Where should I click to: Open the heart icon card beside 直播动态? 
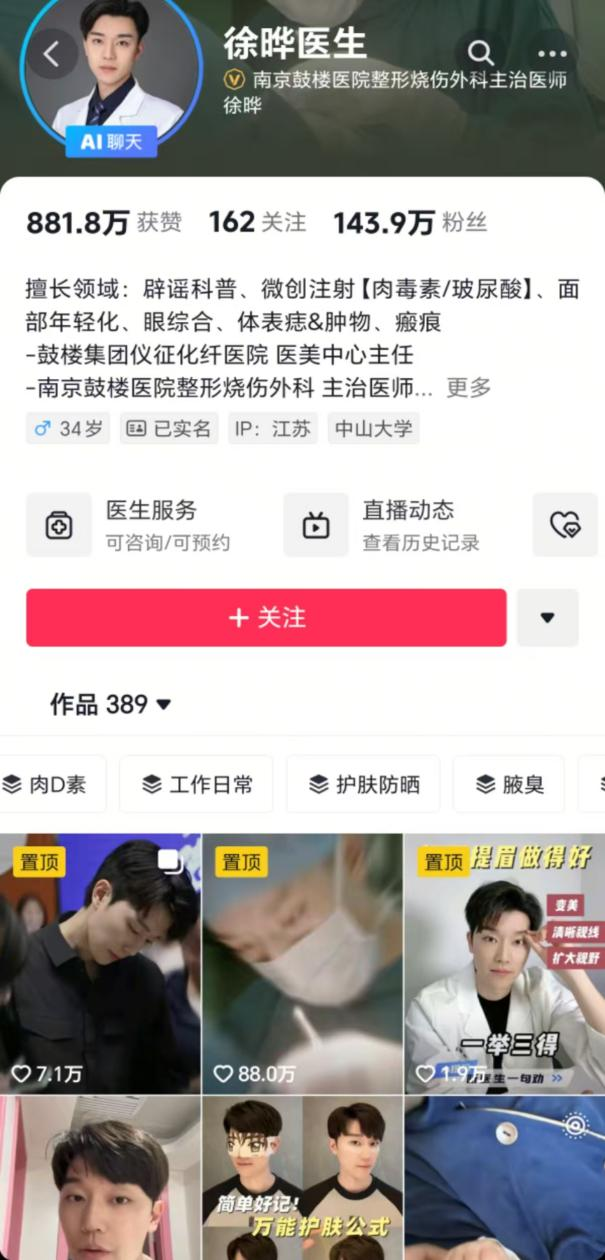566,524
